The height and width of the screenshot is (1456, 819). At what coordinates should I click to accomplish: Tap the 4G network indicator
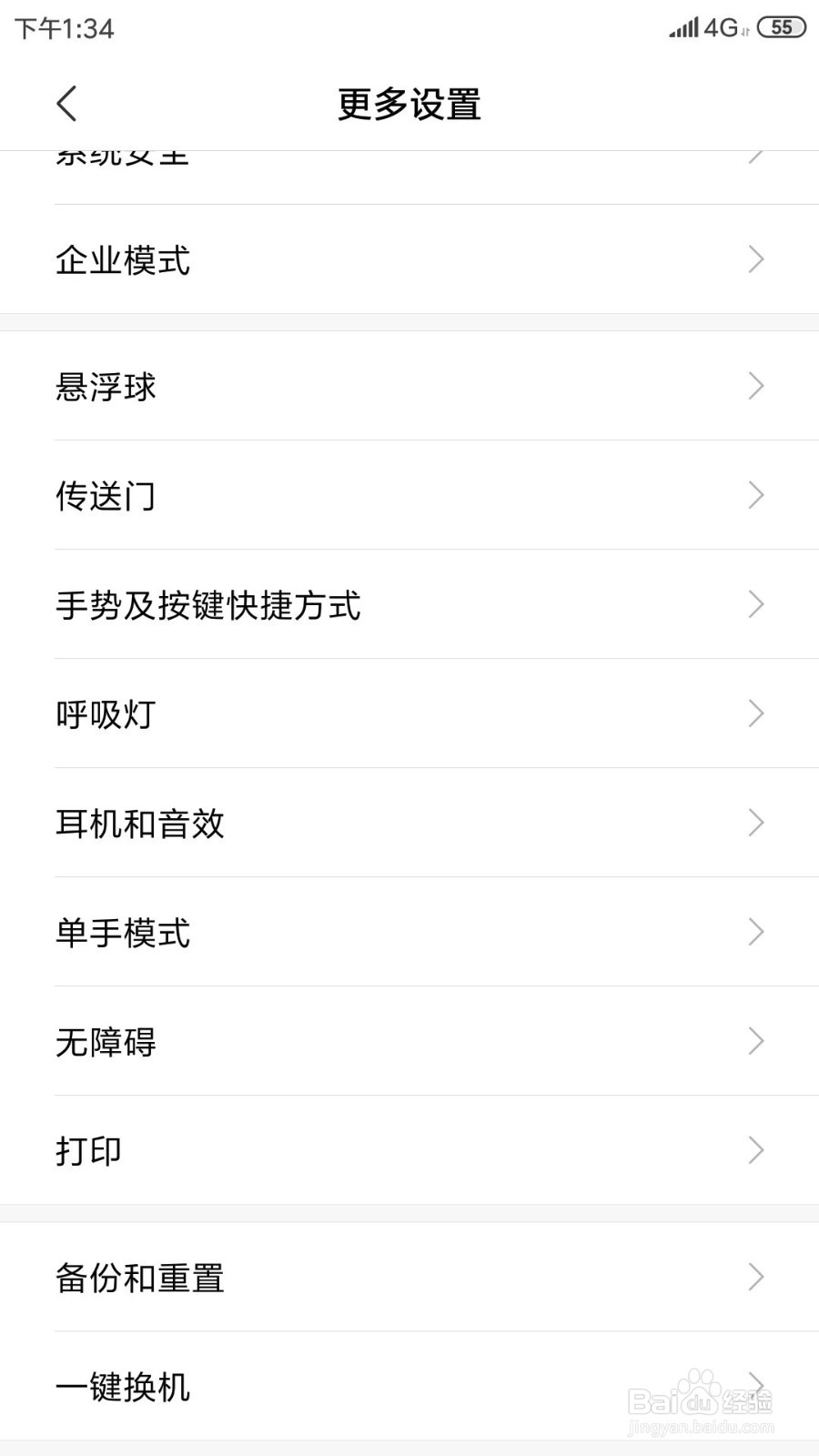tap(719, 27)
